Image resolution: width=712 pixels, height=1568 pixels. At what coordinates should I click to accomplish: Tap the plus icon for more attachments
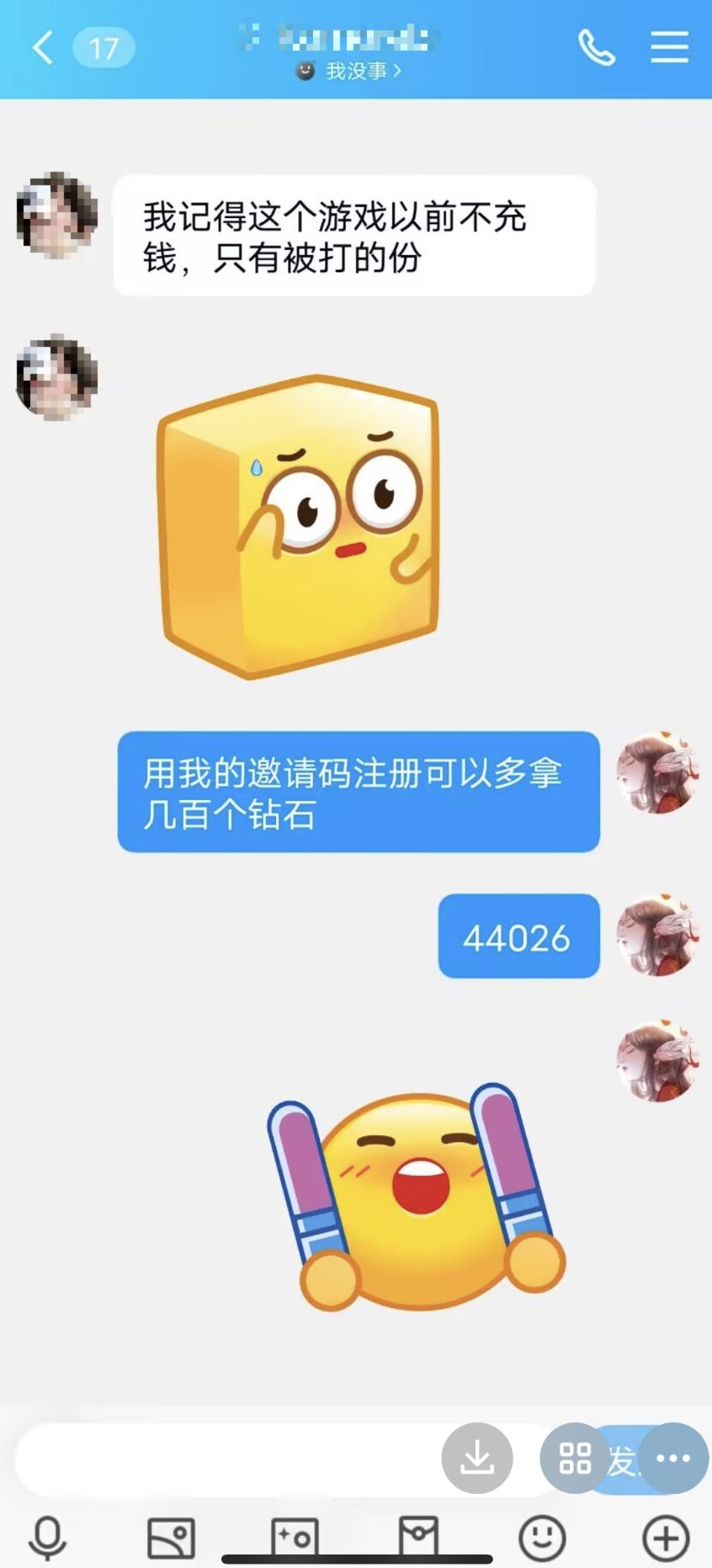(x=664, y=1535)
